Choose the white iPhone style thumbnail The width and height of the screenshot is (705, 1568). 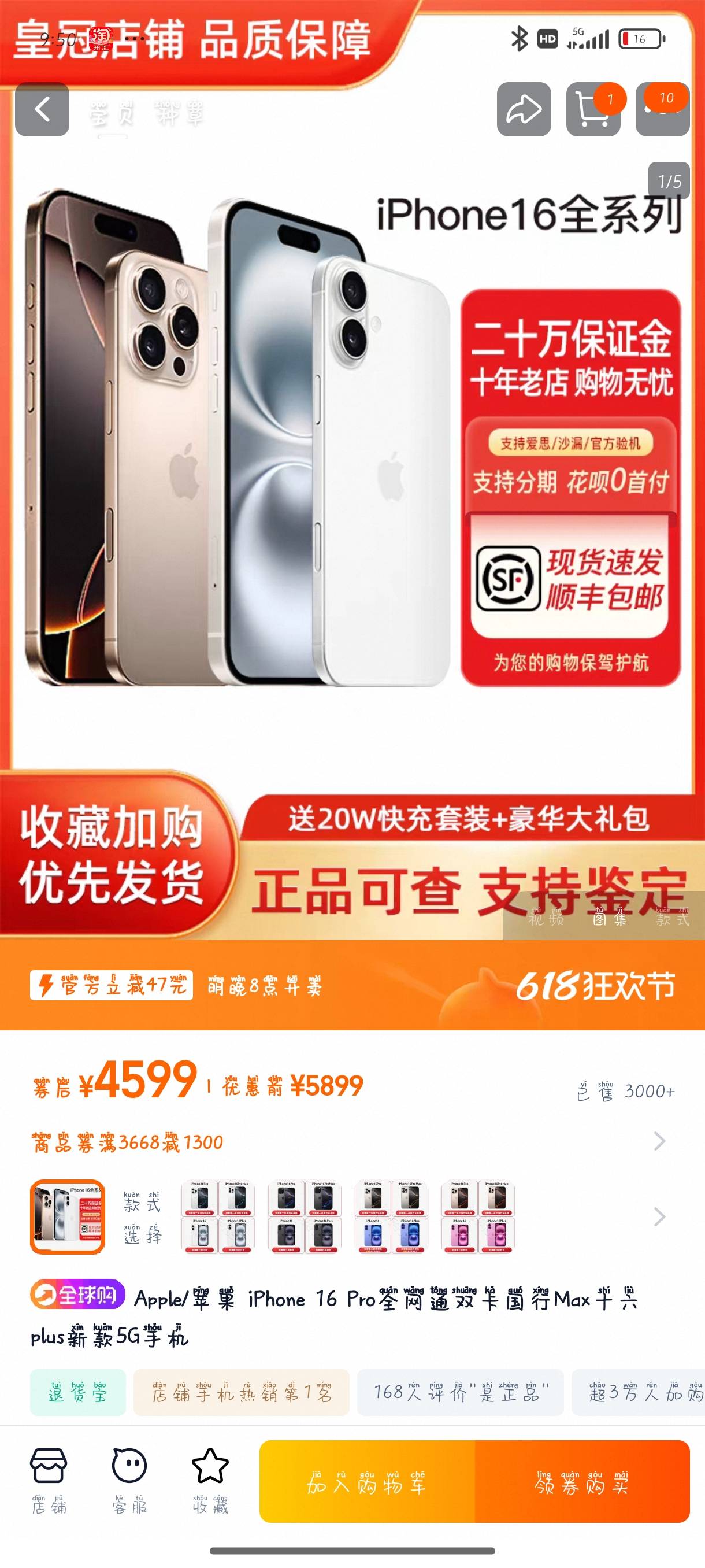(218, 1218)
